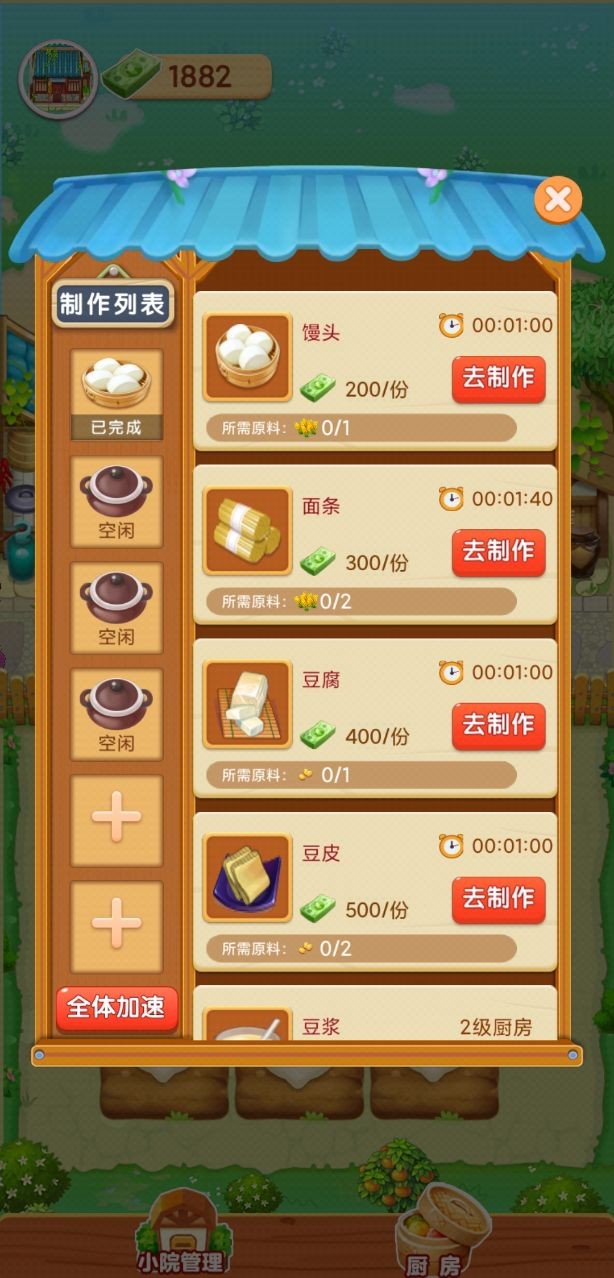Start making 豆皮

[x=498, y=899]
